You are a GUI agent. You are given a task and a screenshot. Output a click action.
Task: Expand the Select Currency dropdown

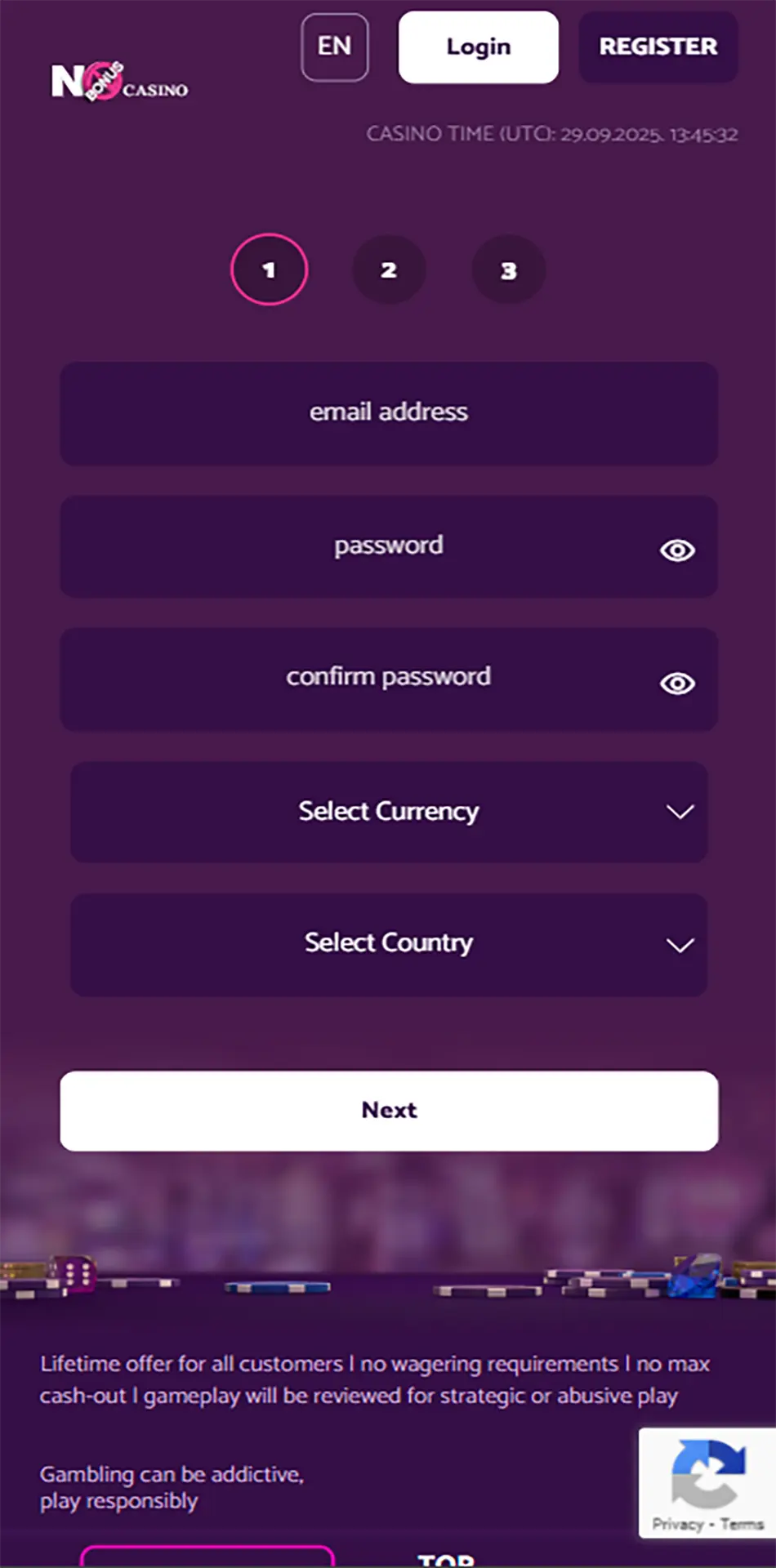coord(389,812)
